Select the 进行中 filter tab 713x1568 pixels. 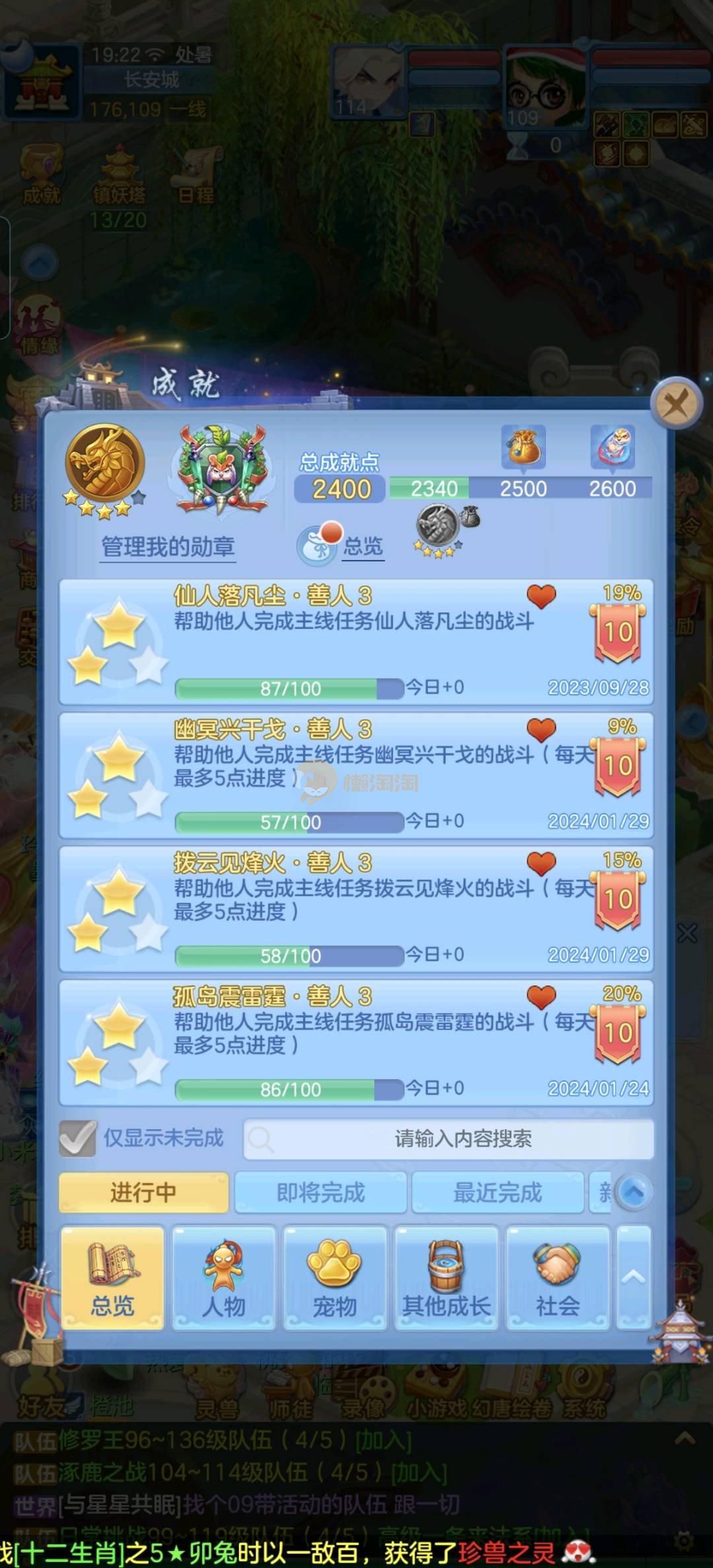coord(143,1192)
